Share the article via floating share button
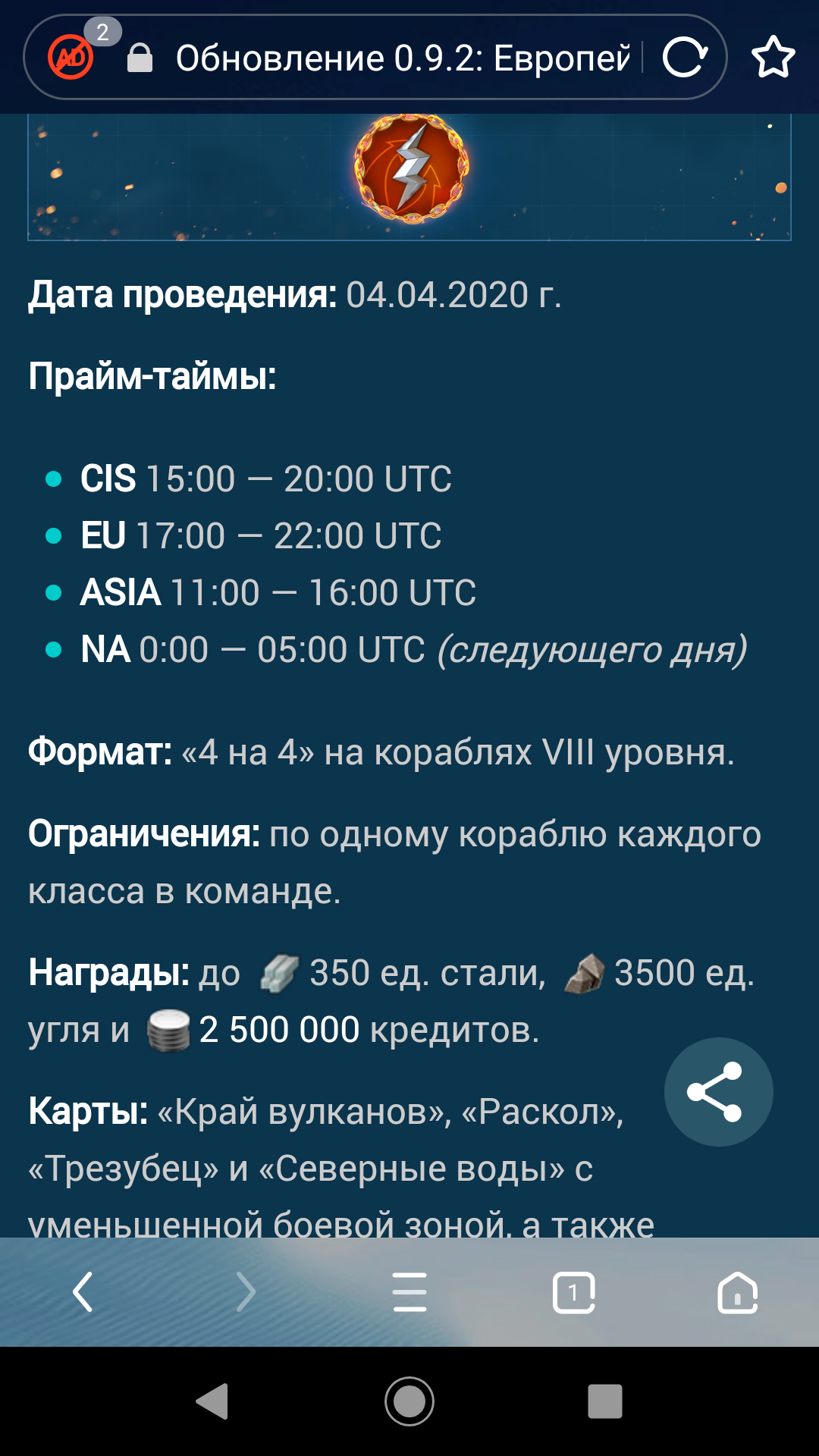 click(x=718, y=1091)
